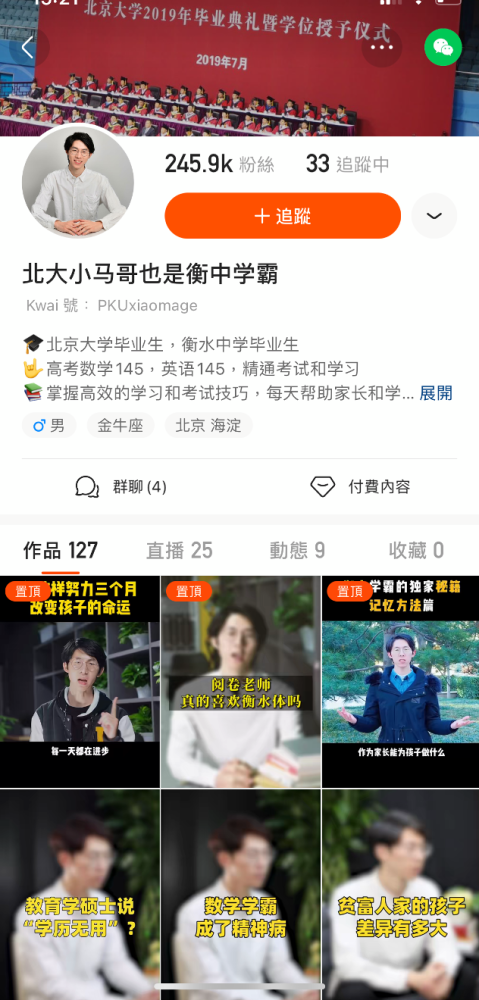Open 群聊 (4) group chats
The image size is (479, 1000).
point(121,487)
